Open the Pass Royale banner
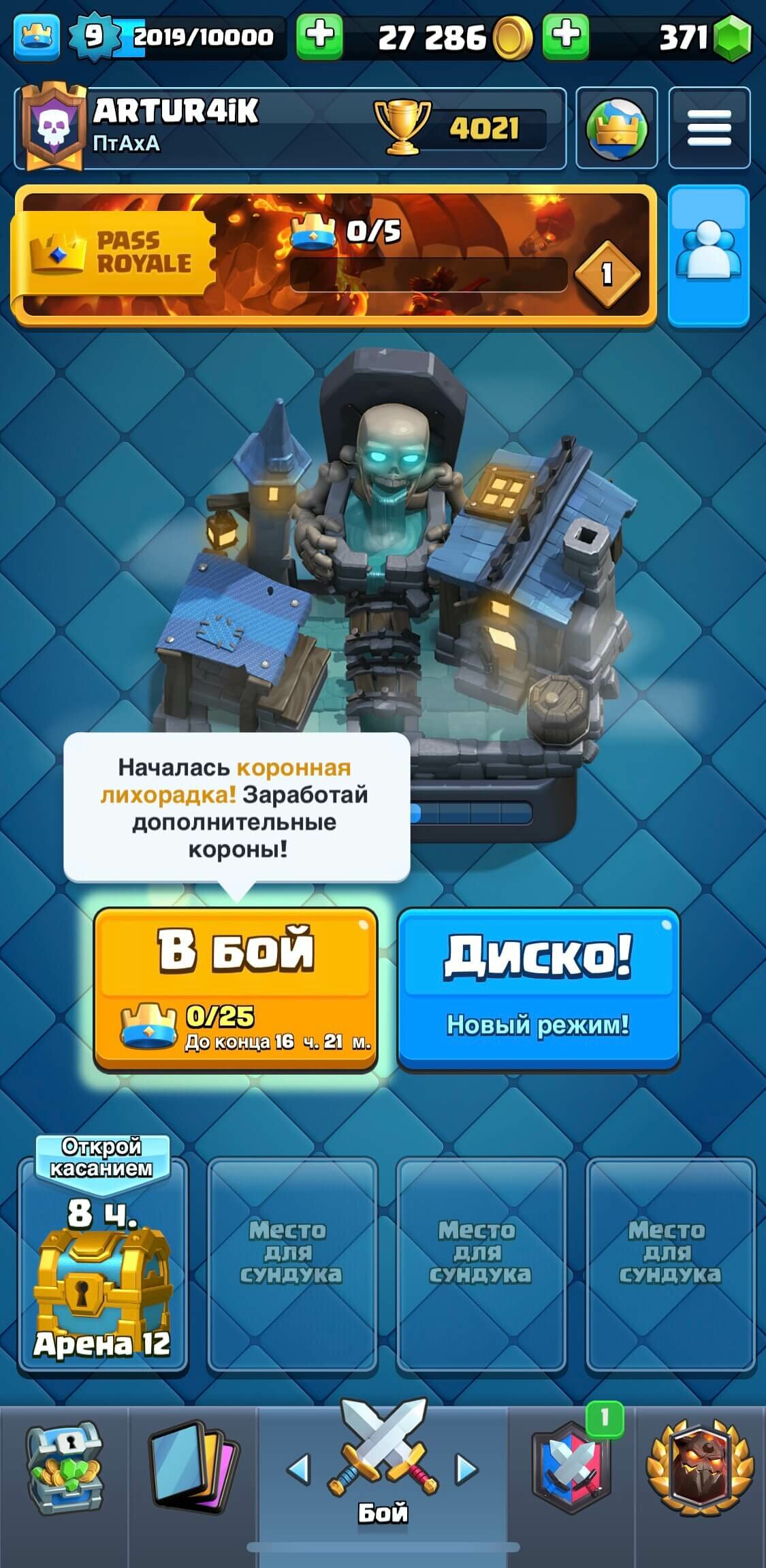The height and width of the screenshot is (1568, 766). pos(334,255)
